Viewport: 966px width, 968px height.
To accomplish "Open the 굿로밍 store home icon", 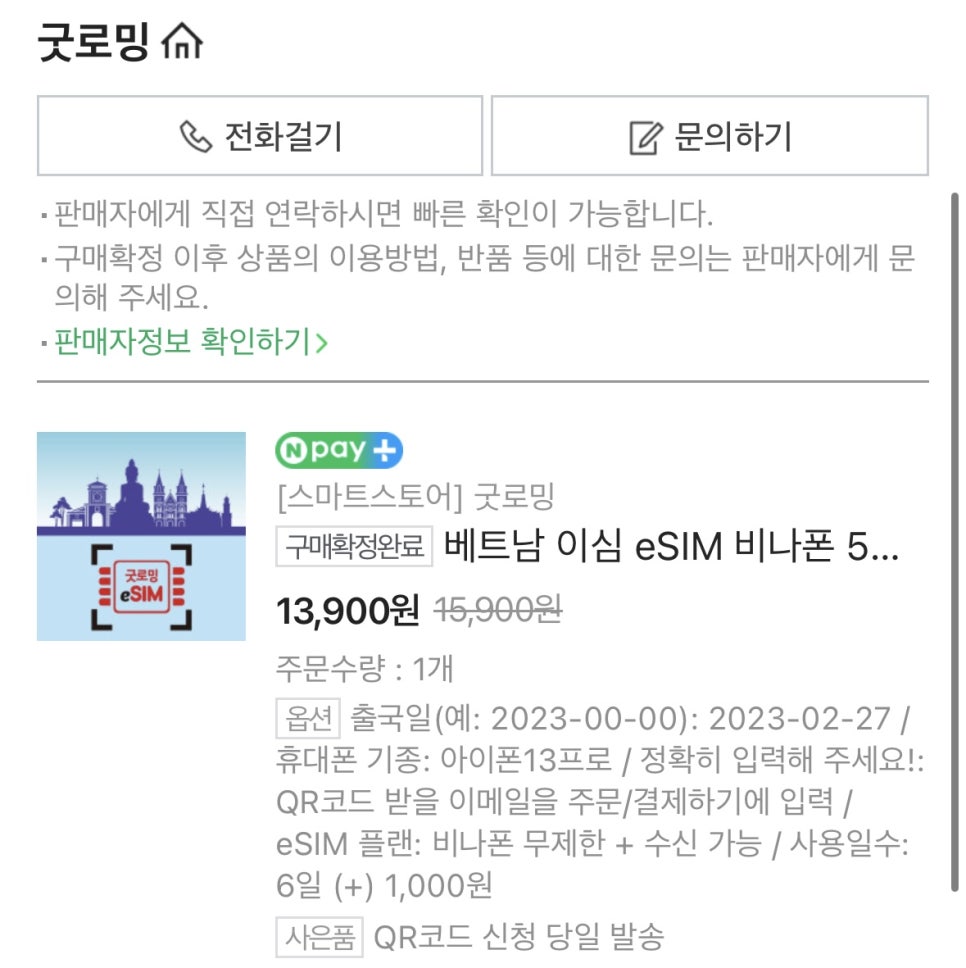I will [x=181, y=42].
